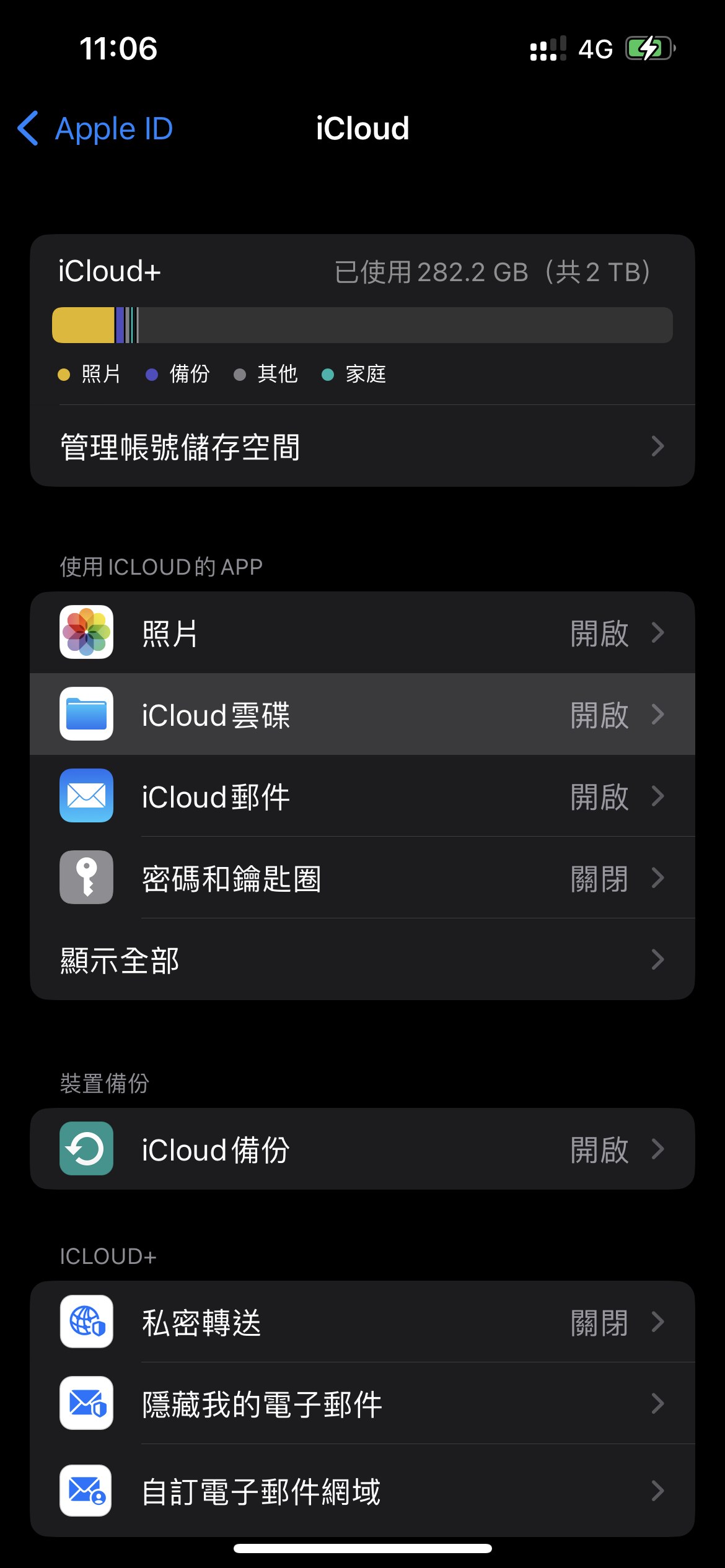Open 自訂電子郵件網域
Viewport: 725px width, 1568px height.
coord(362,1491)
